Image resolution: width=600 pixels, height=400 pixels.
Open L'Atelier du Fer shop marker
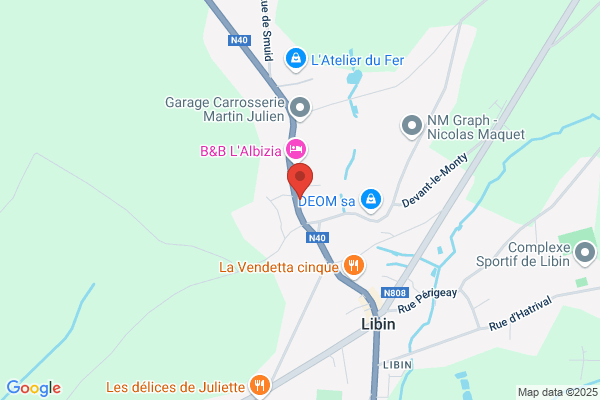click(x=296, y=60)
